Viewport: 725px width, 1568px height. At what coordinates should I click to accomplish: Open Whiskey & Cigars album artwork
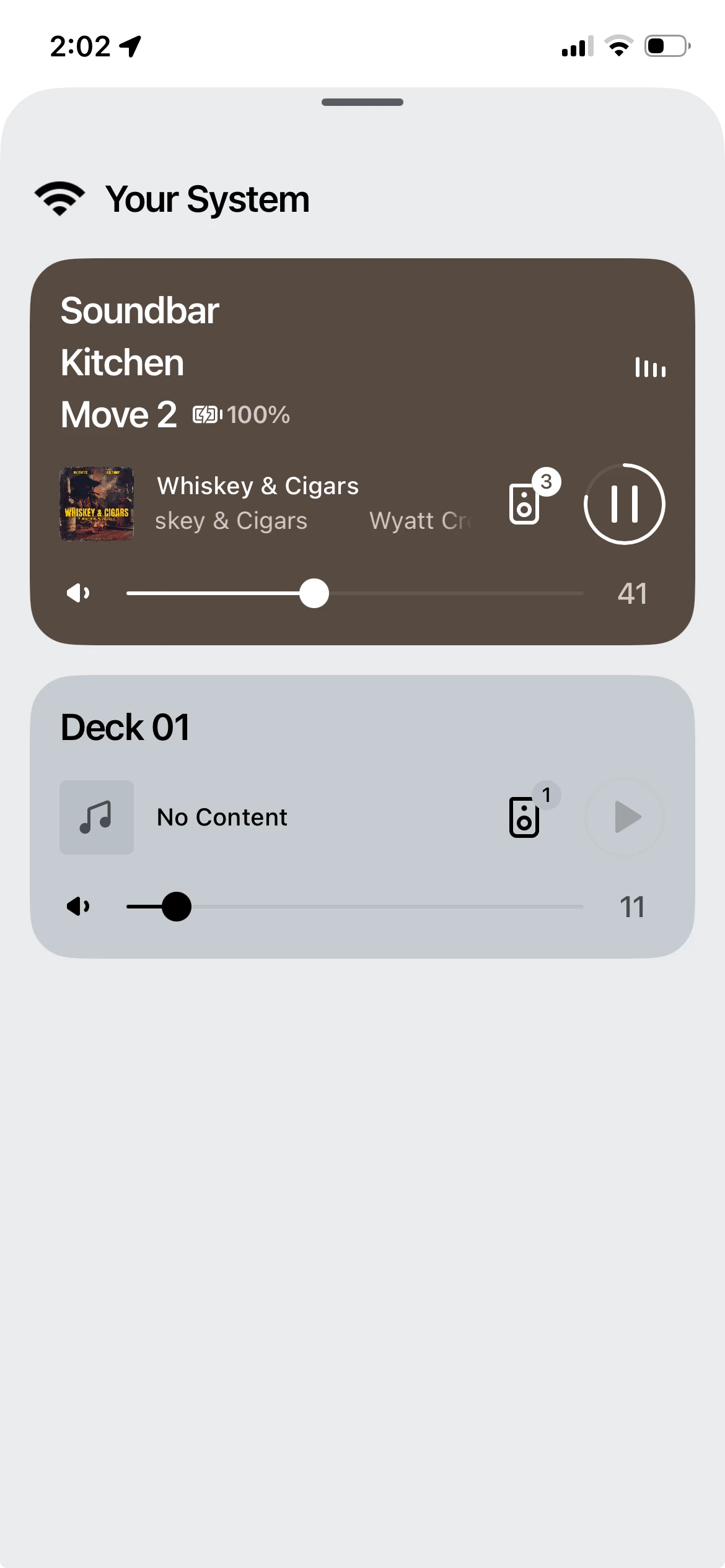(97, 503)
